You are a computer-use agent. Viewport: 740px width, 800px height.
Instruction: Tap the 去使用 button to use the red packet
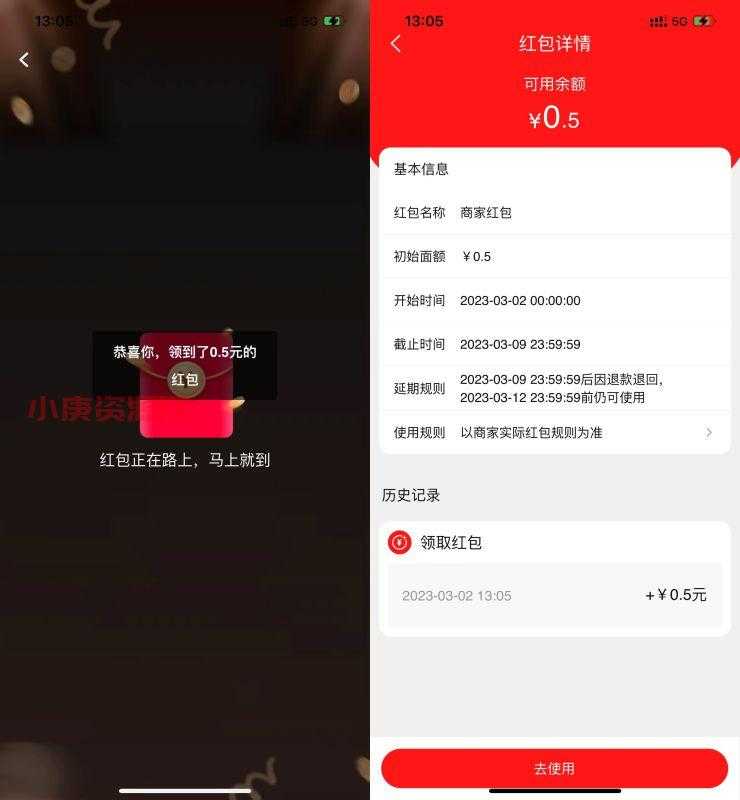tap(554, 768)
